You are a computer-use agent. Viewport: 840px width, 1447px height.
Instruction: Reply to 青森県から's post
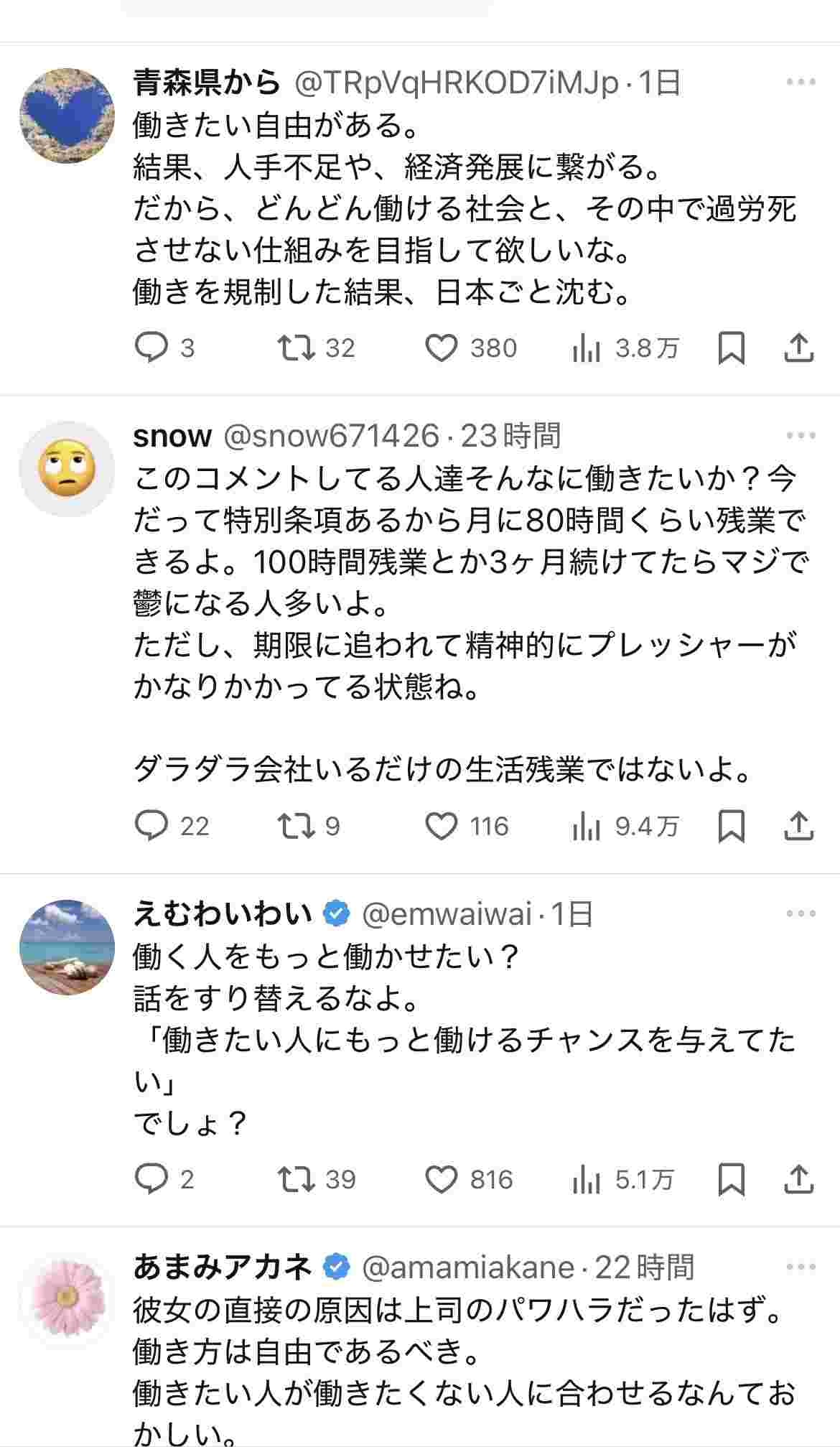(152, 348)
